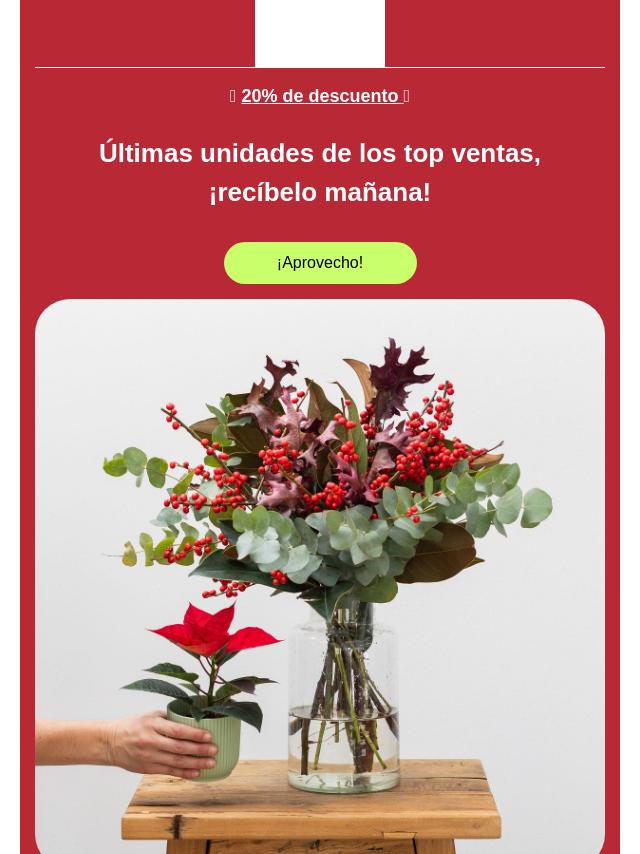
Task: Open the 20% de descuento link
Action: click(320, 96)
